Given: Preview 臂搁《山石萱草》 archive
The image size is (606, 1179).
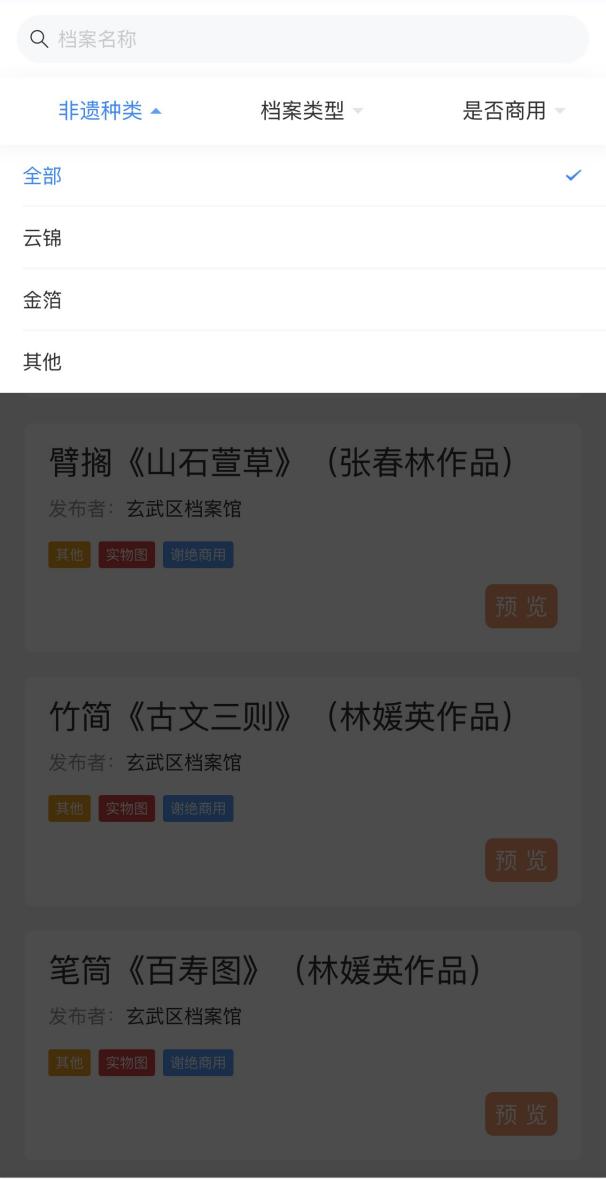Looking at the screenshot, I should click(x=521, y=607).
